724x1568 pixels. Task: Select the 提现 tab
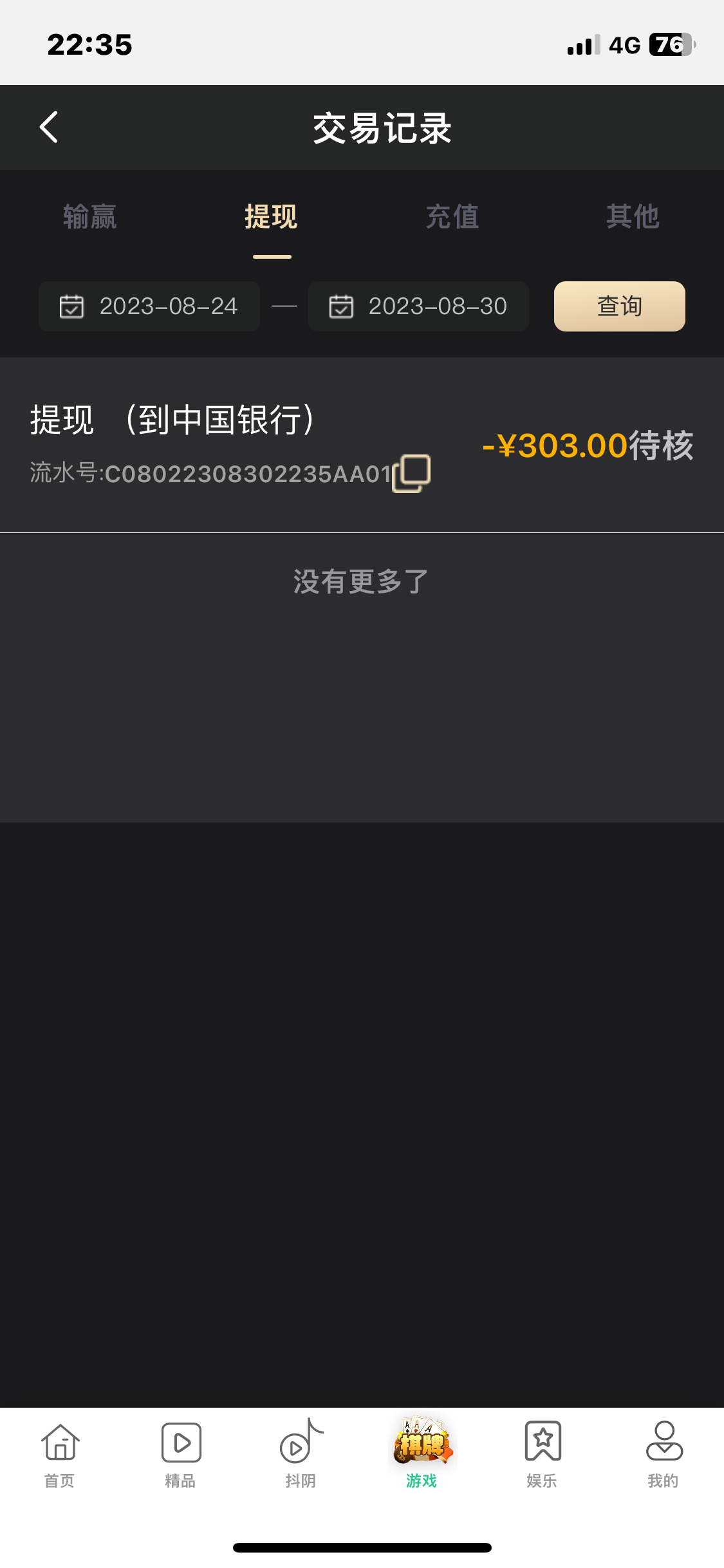(271, 217)
